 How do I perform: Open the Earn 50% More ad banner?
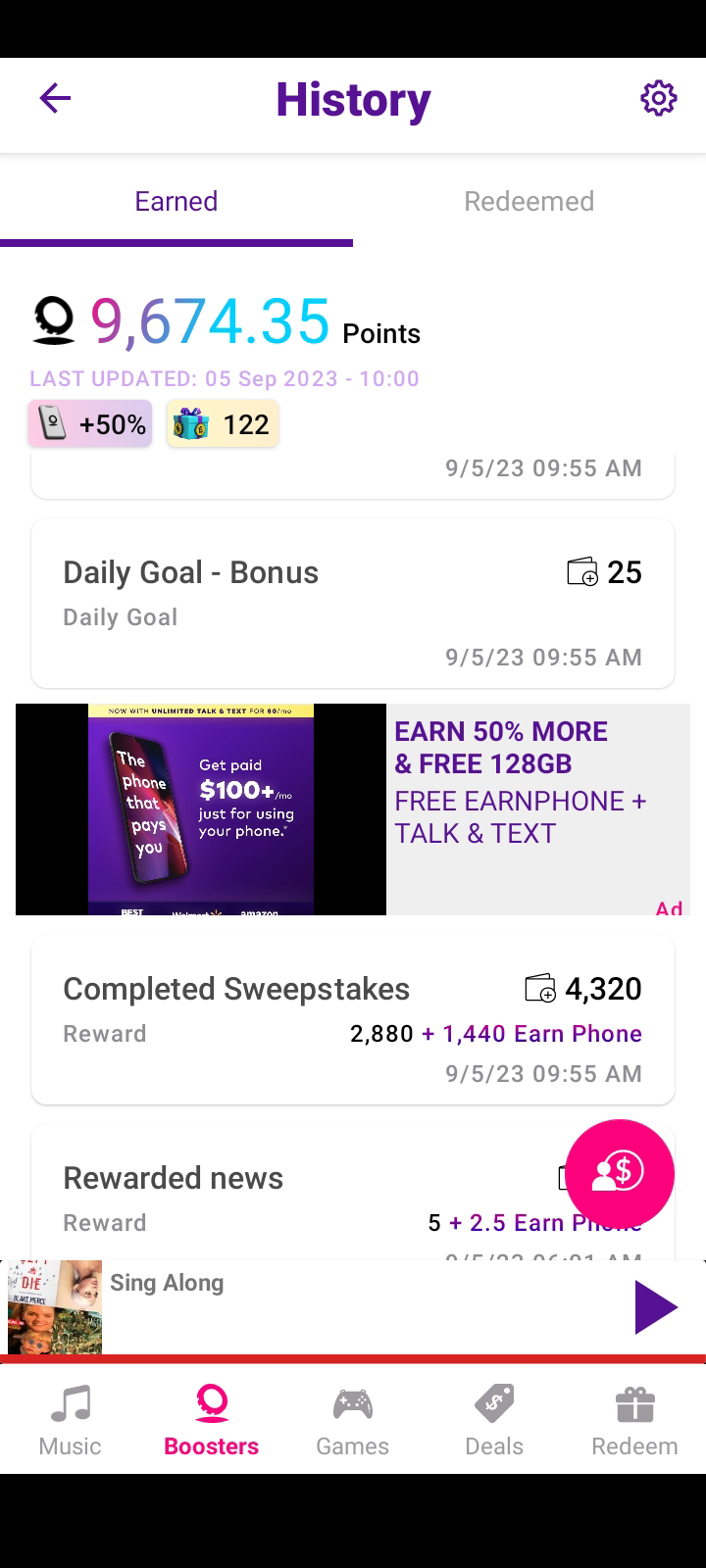point(353,809)
